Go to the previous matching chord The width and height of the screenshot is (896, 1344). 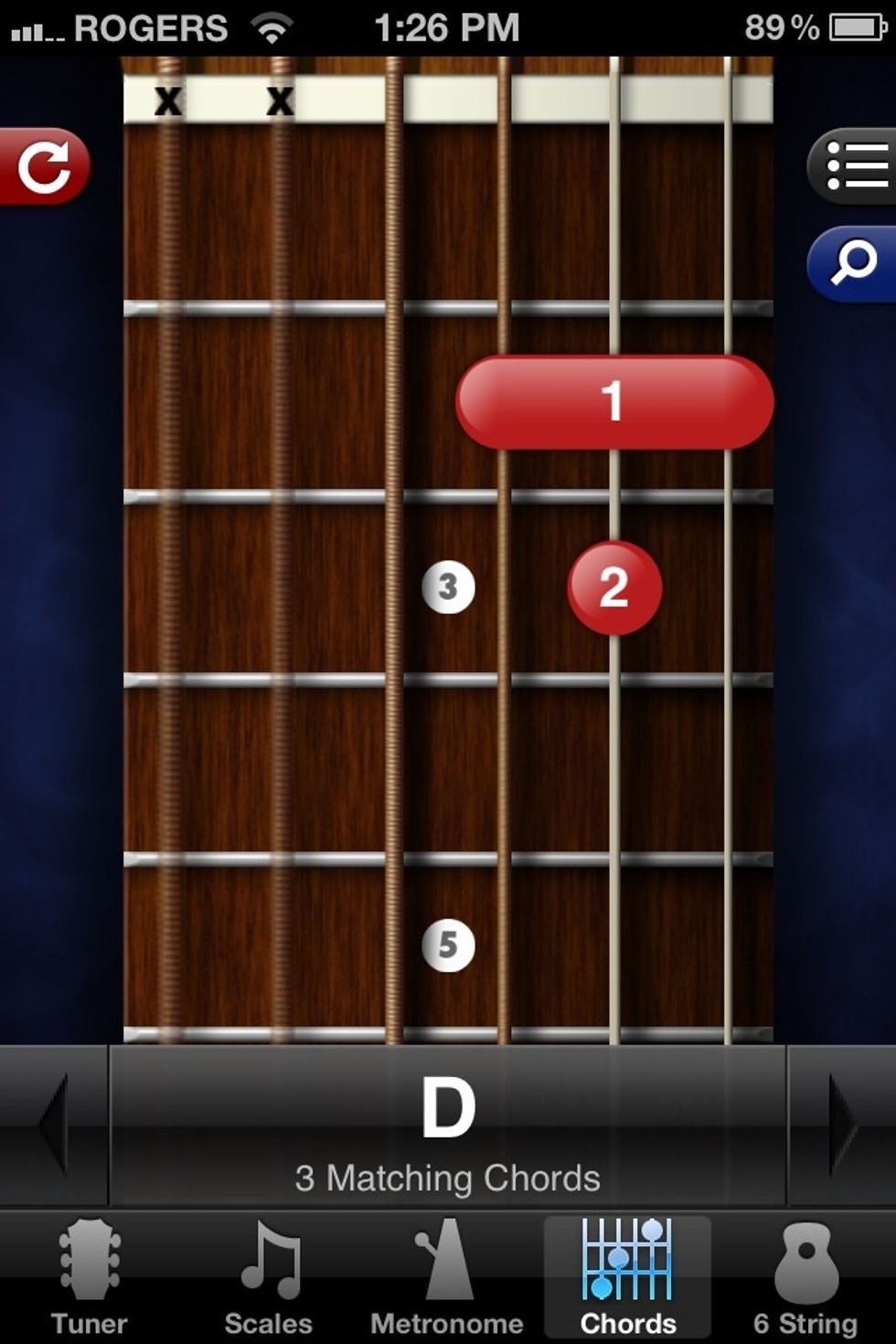pyautogui.click(x=53, y=1125)
